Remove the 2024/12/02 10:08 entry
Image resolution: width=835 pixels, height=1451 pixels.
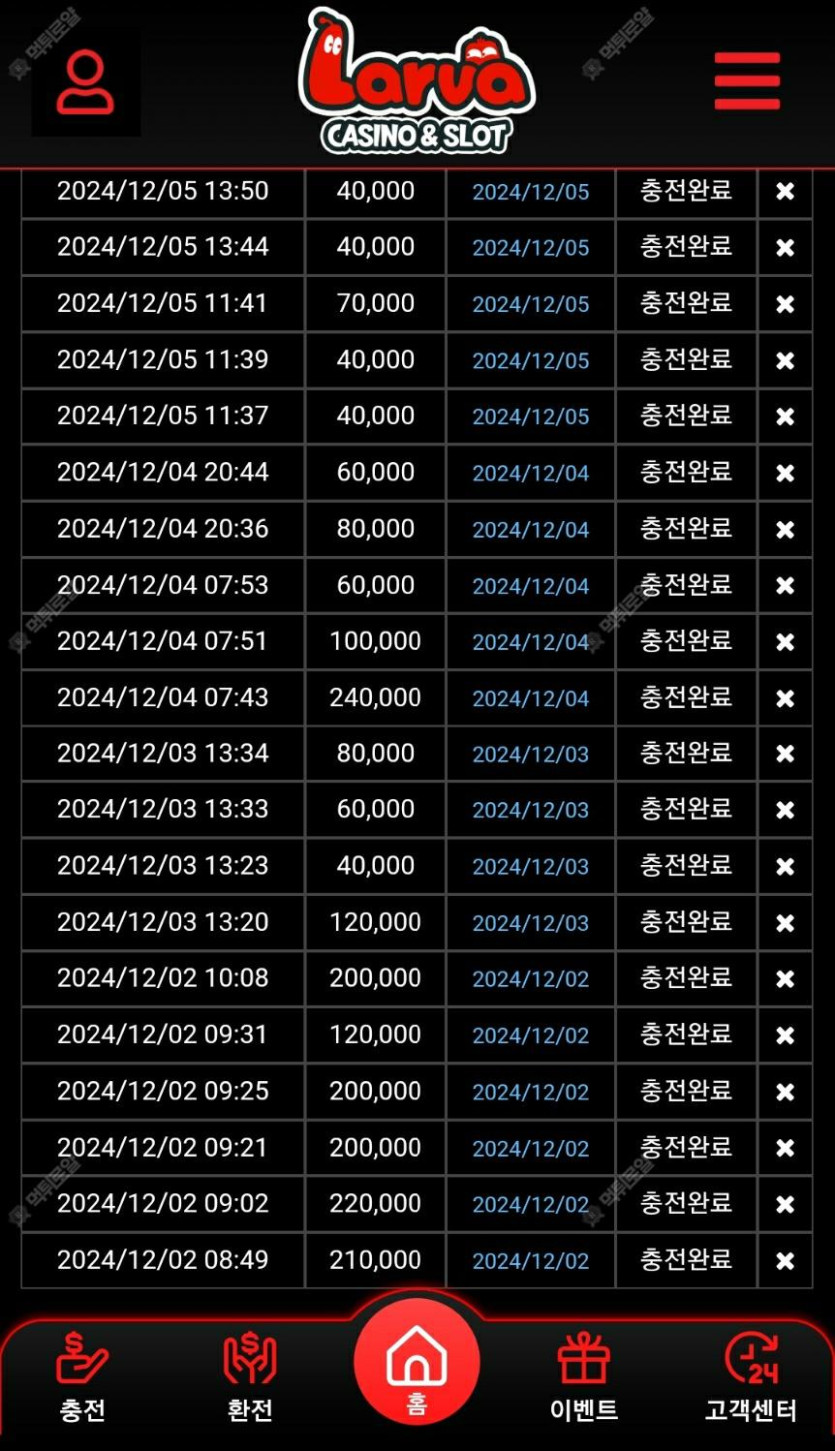tap(785, 979)
